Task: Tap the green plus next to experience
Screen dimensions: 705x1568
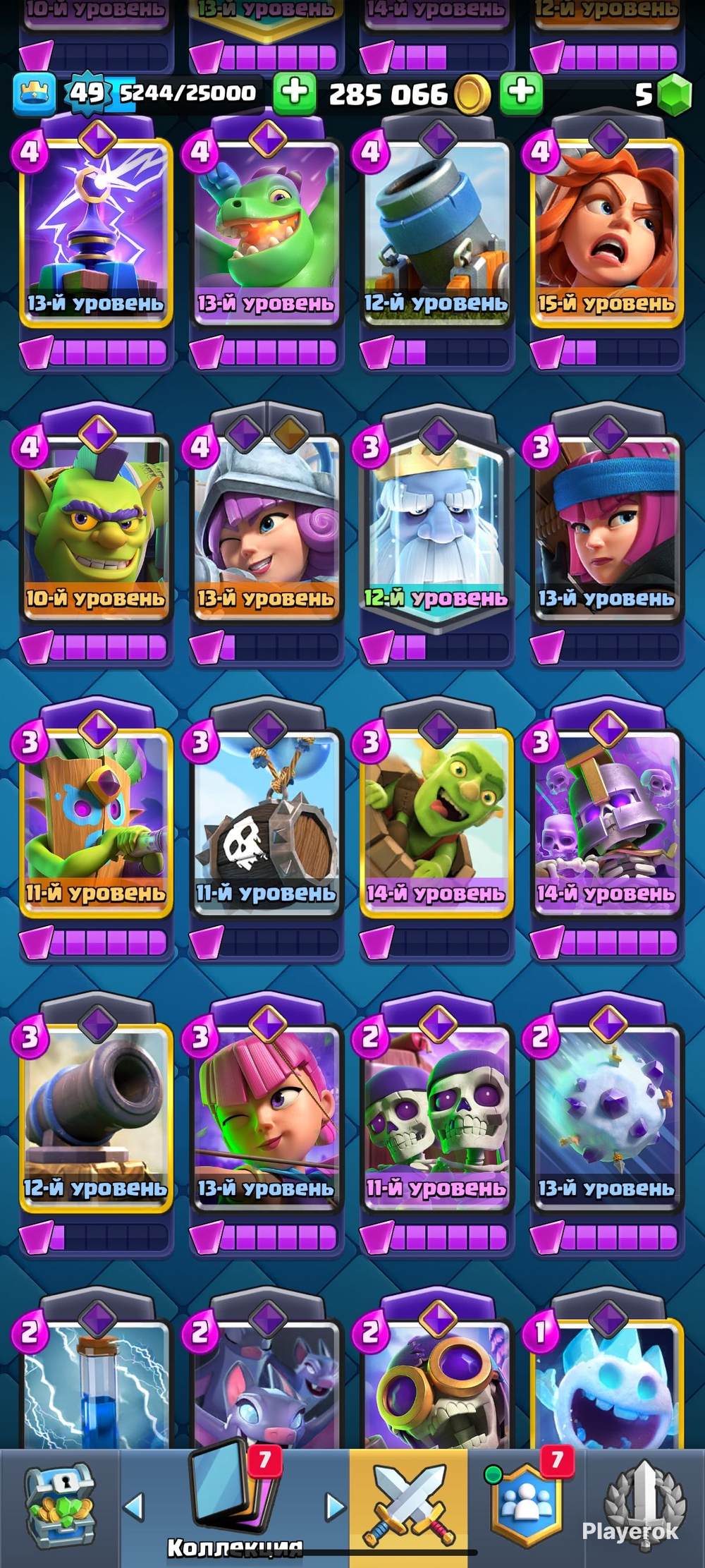Action: pyautogui.click(x=294, y=92)
